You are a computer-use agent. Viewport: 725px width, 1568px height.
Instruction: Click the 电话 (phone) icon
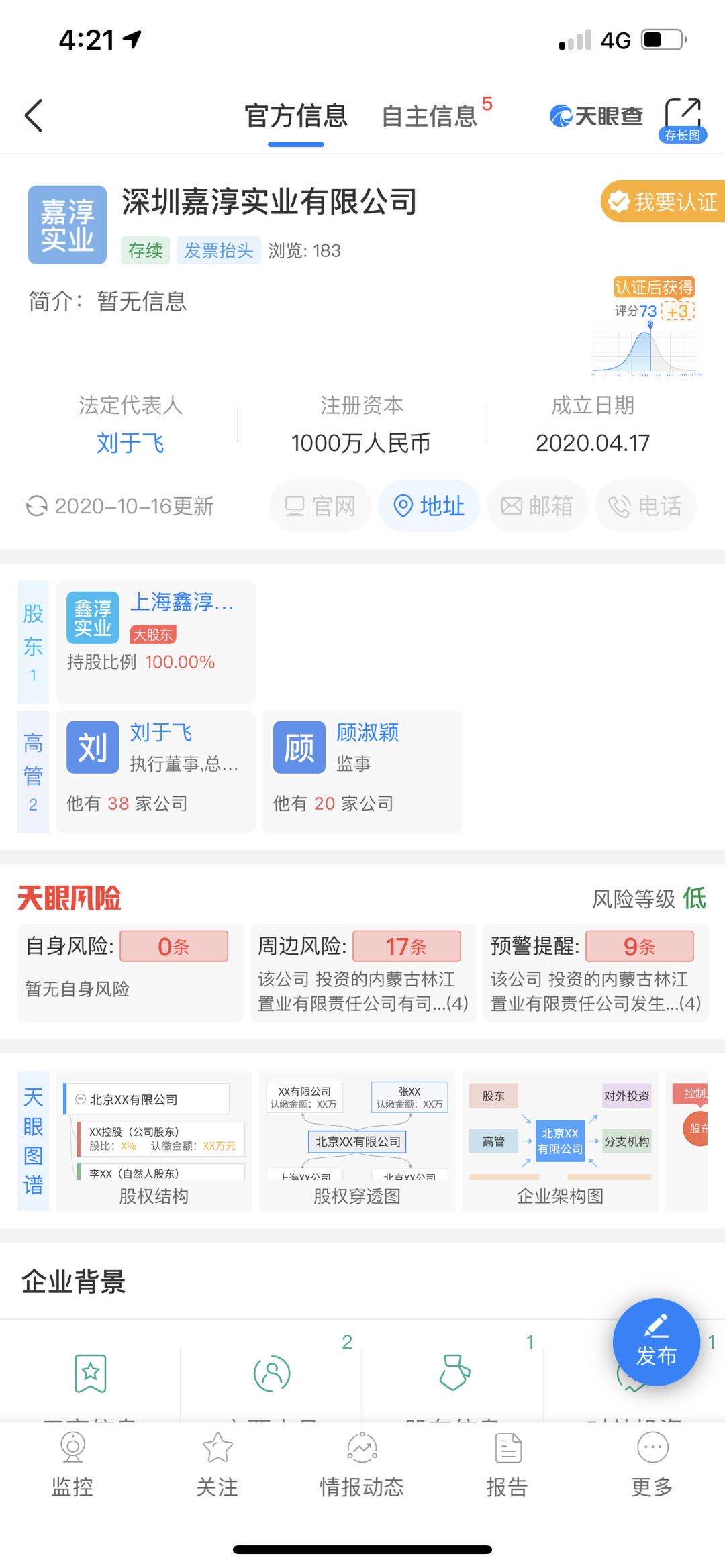(x=645, y=507)
